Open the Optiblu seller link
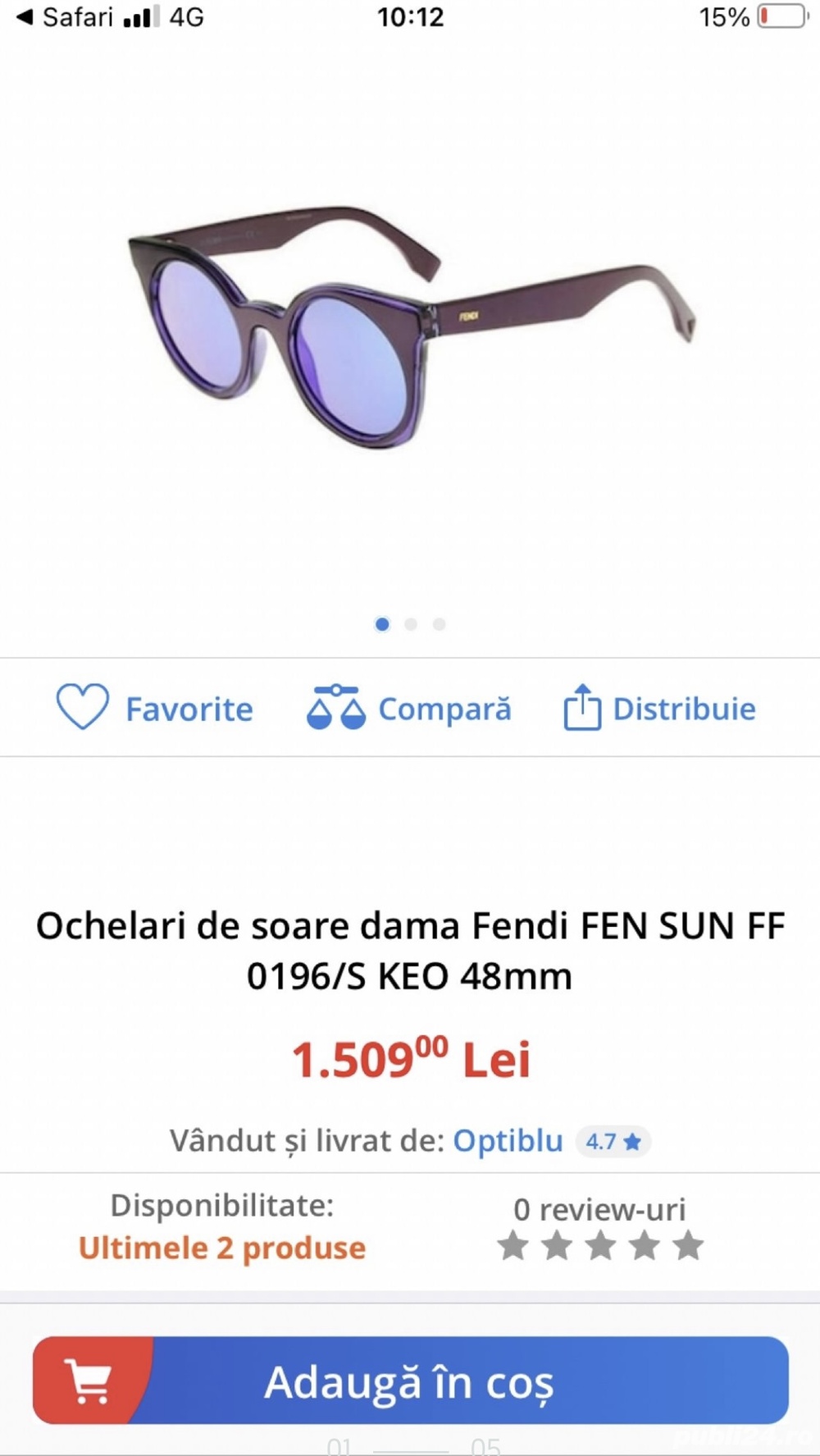The width and height of the screenshot is (820, 1456). (507, 1140)
